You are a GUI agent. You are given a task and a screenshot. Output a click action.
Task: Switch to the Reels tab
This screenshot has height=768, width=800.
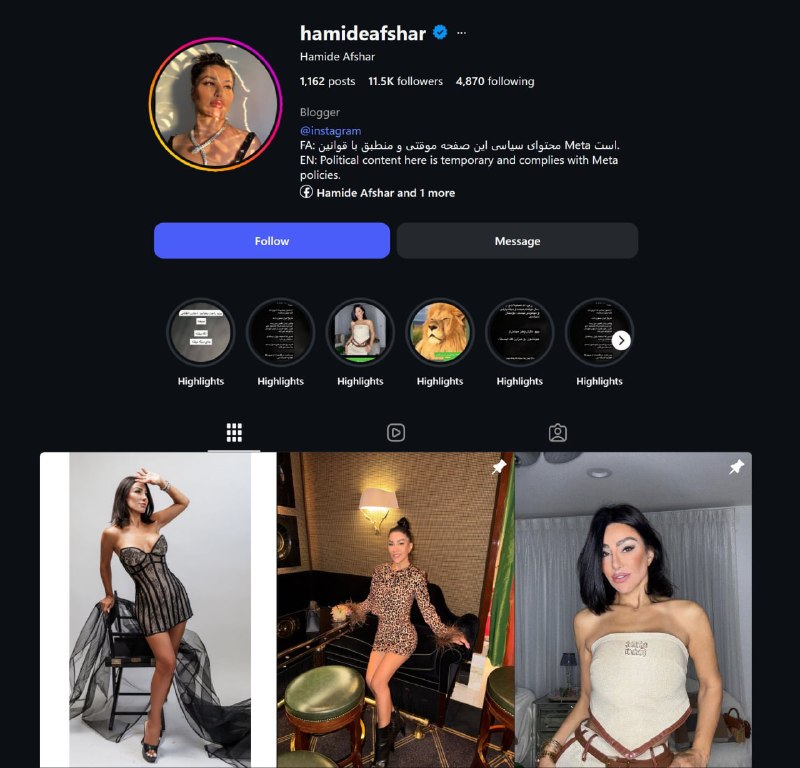[x=396, y=432]
